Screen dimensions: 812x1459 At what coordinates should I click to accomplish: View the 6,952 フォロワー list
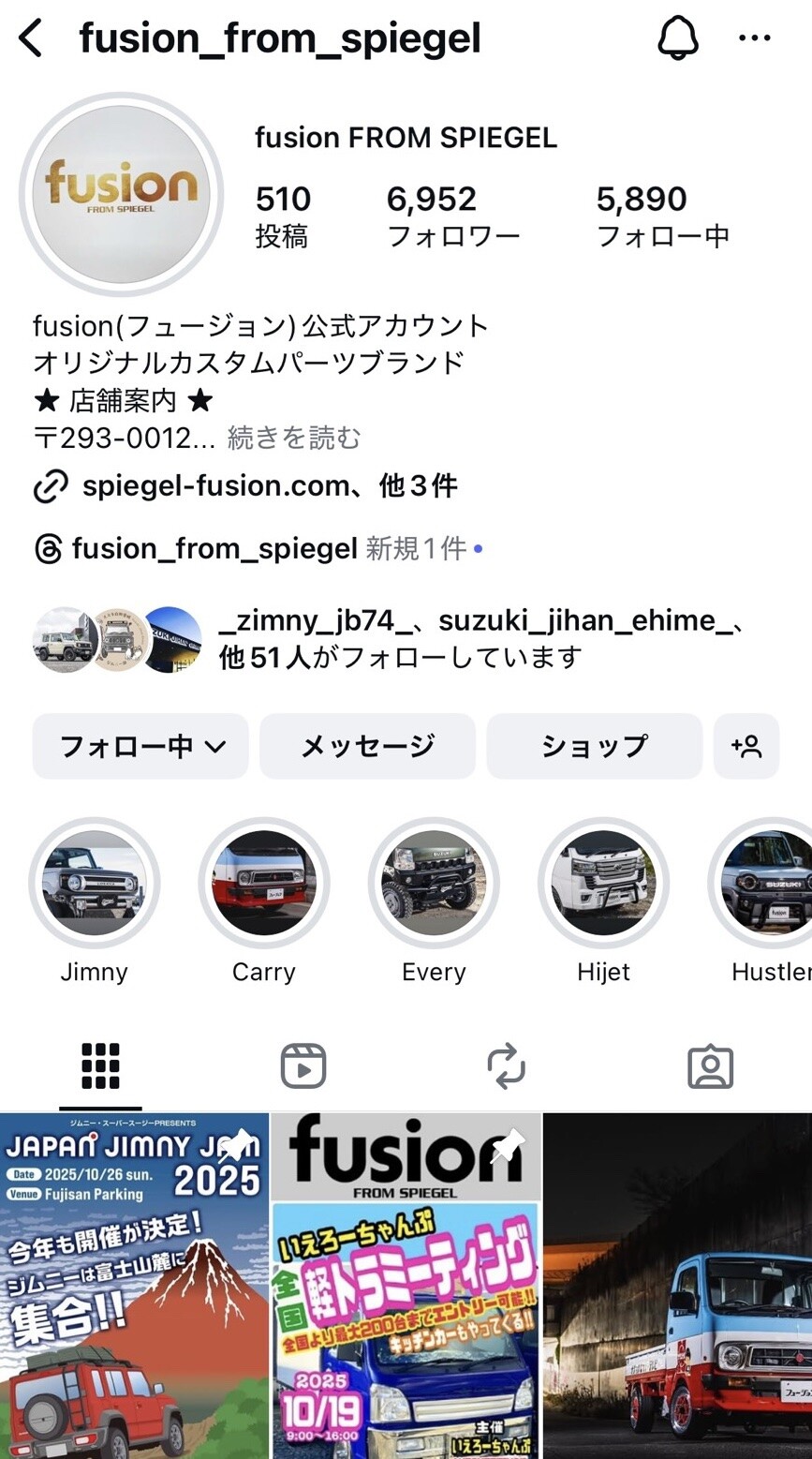(453, 216)
